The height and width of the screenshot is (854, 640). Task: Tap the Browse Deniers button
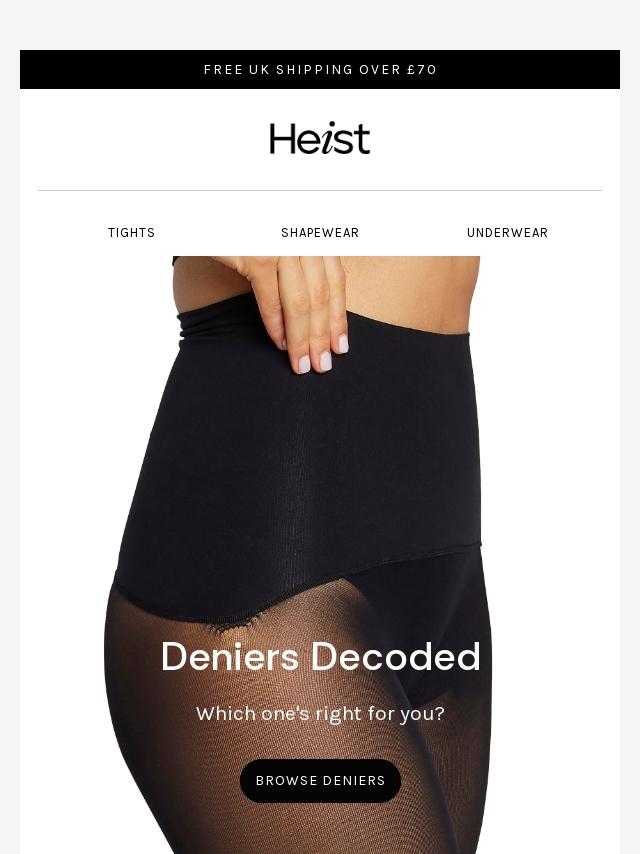coord(320,780)
